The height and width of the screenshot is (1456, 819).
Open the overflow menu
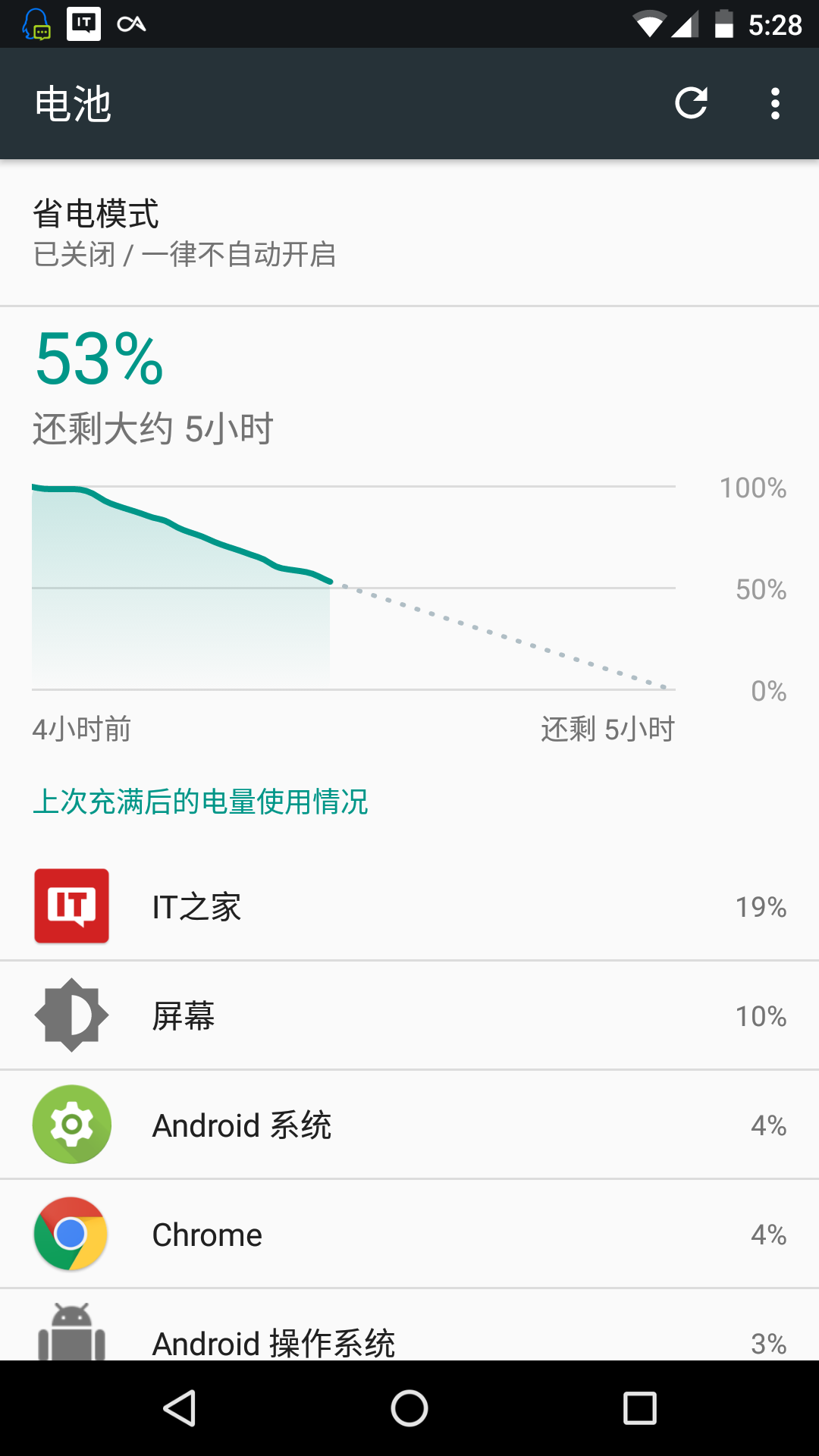click(x=774, y=103)
